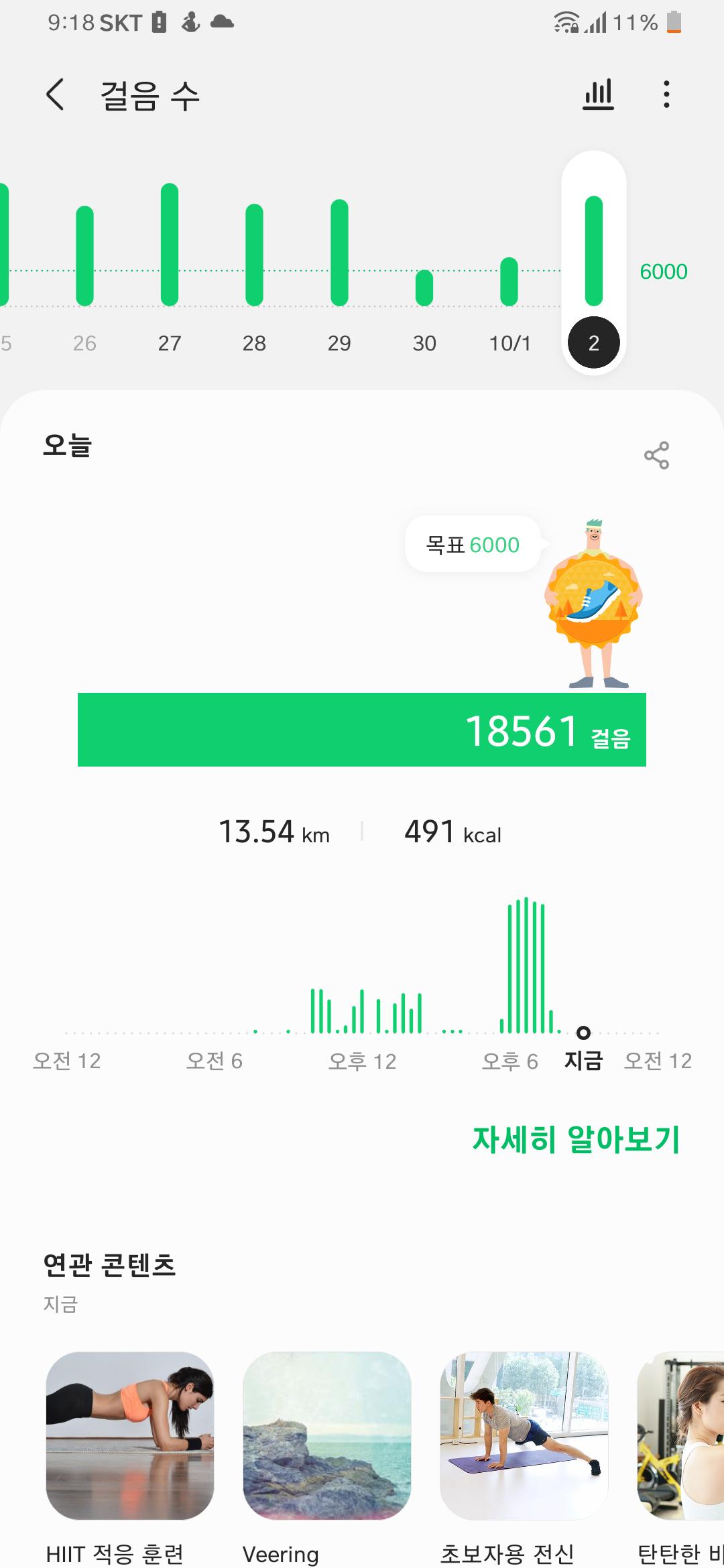Tap the 자세히 알아보기 link
The width and height of the screenshot is (724, 1568).
(x=576, y=1139)
